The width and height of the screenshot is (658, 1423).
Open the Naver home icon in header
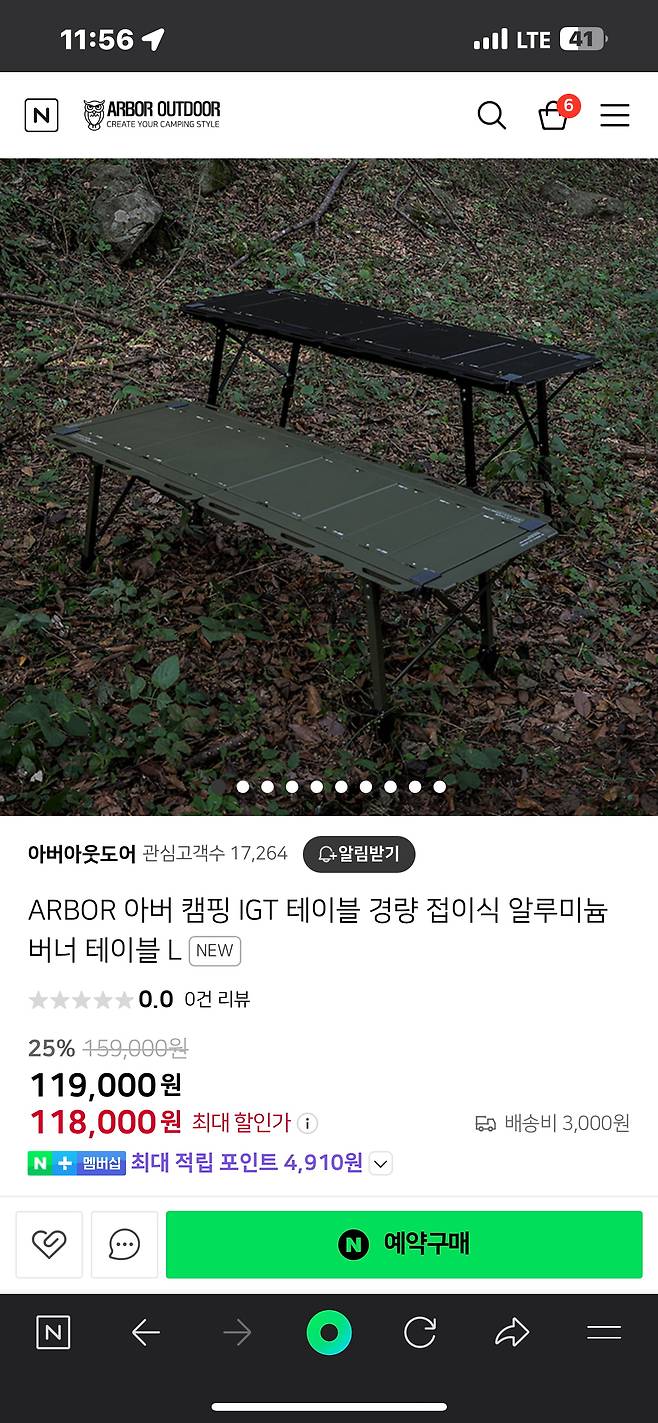pyautogui.click(x=41, y=115)
